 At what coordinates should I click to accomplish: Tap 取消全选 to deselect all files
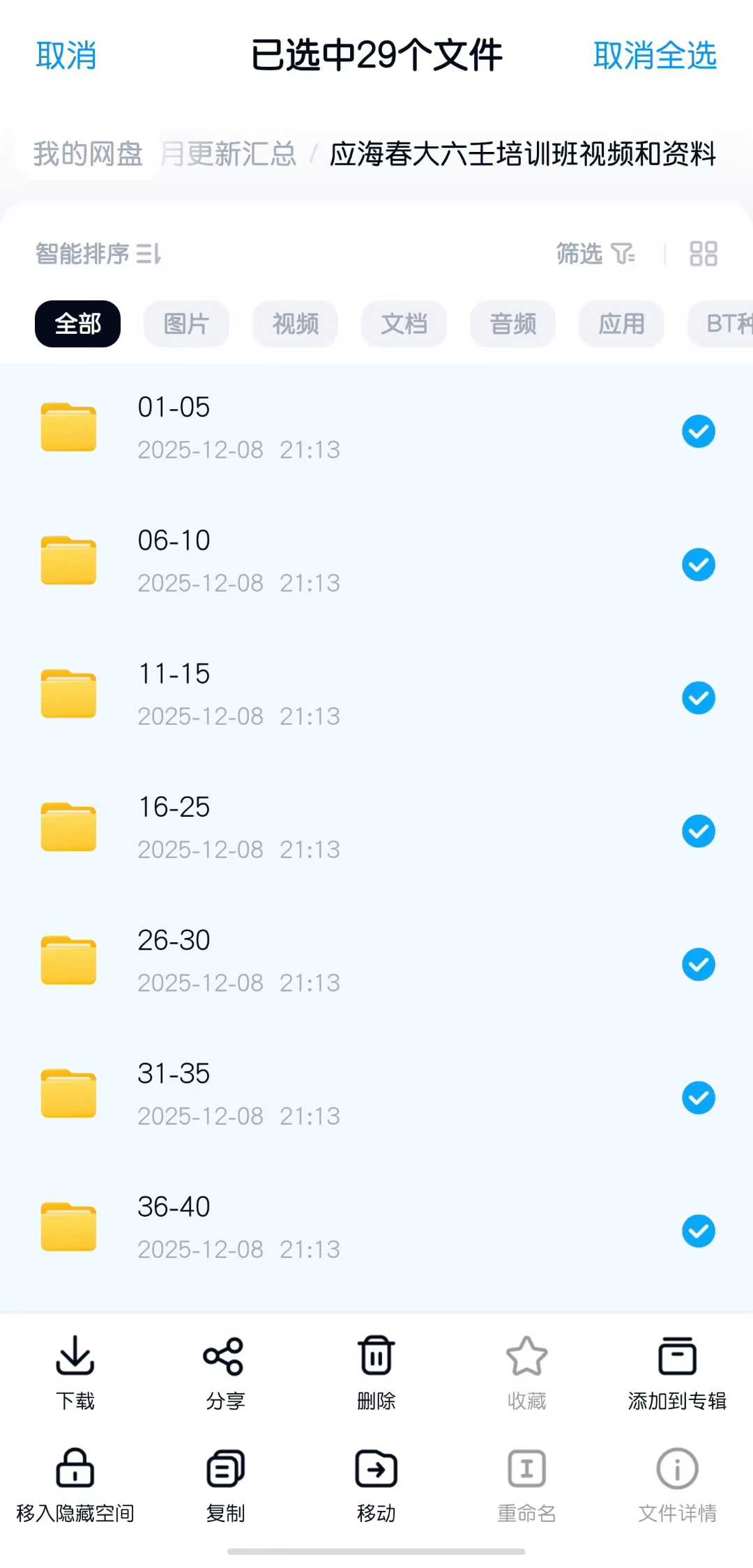(x=654, y=56)
